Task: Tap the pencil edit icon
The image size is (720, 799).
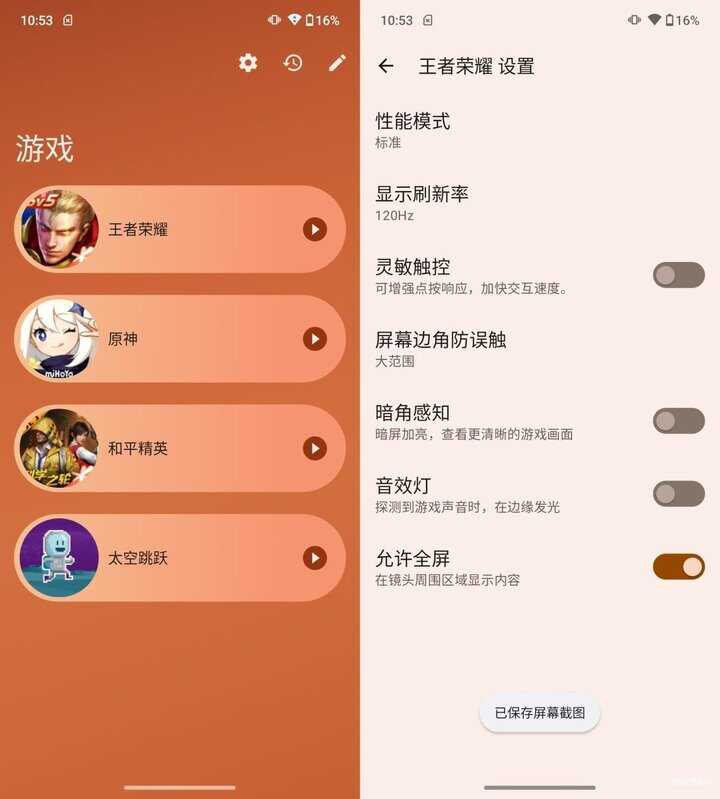Action: pyautogui.click(x=337, y=63)
